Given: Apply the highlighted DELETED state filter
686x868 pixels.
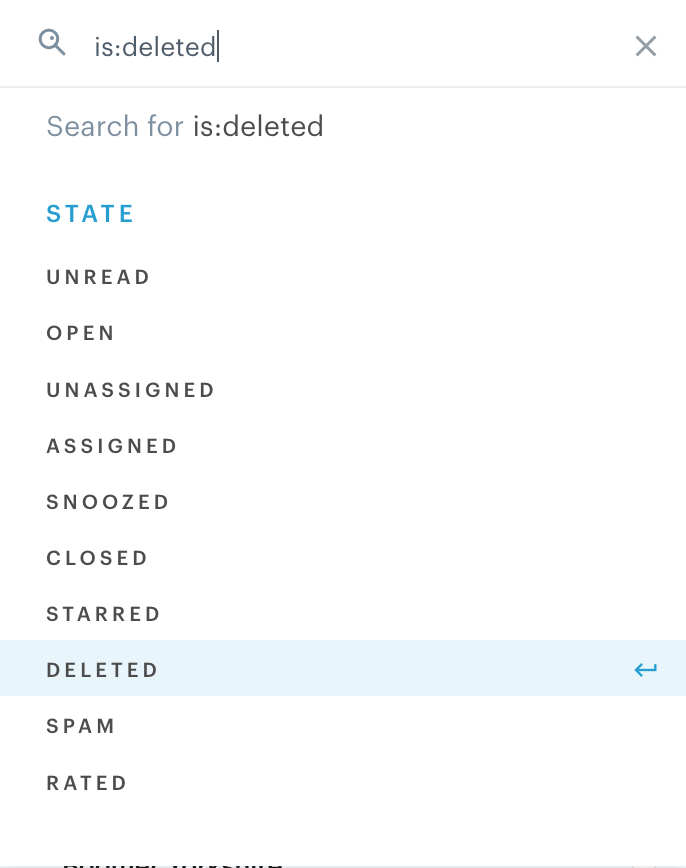Looking at the screenshot, I should click(x=103, y=670).
